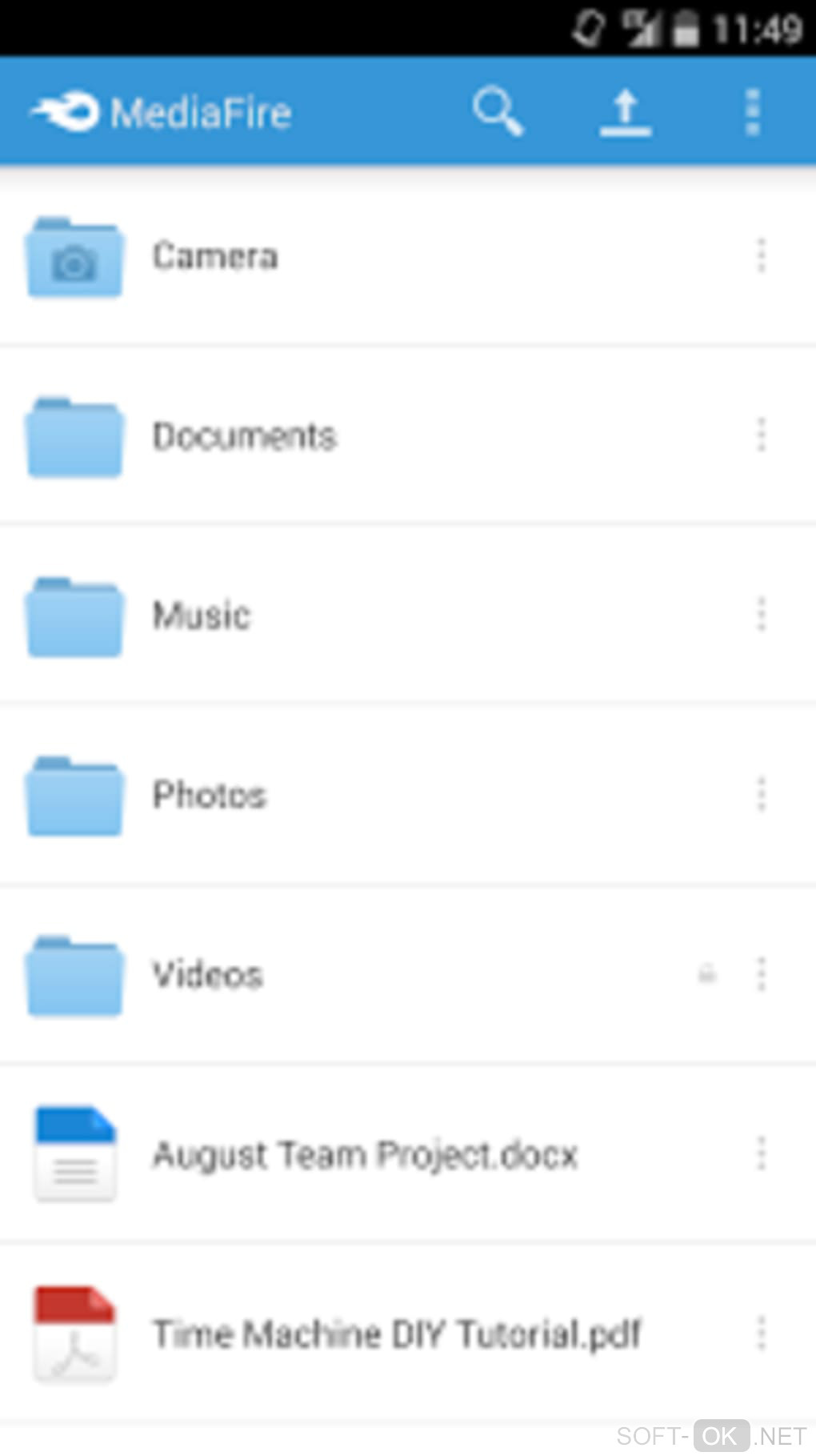Show options for the Photos folder
This screenshot has height=1456, width=816.
pos(761,794)
